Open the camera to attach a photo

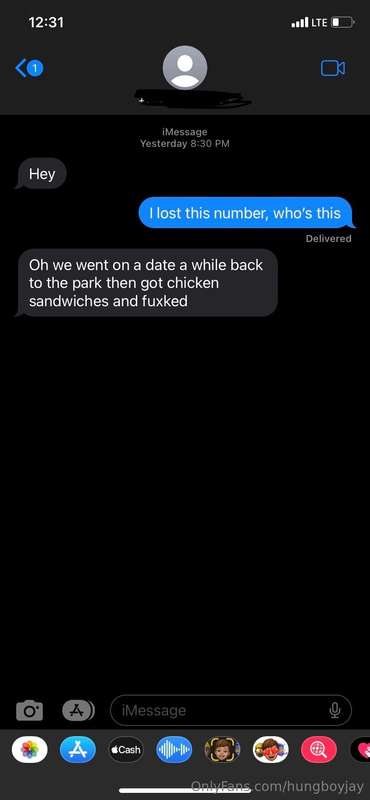click(x=30, y=710)
